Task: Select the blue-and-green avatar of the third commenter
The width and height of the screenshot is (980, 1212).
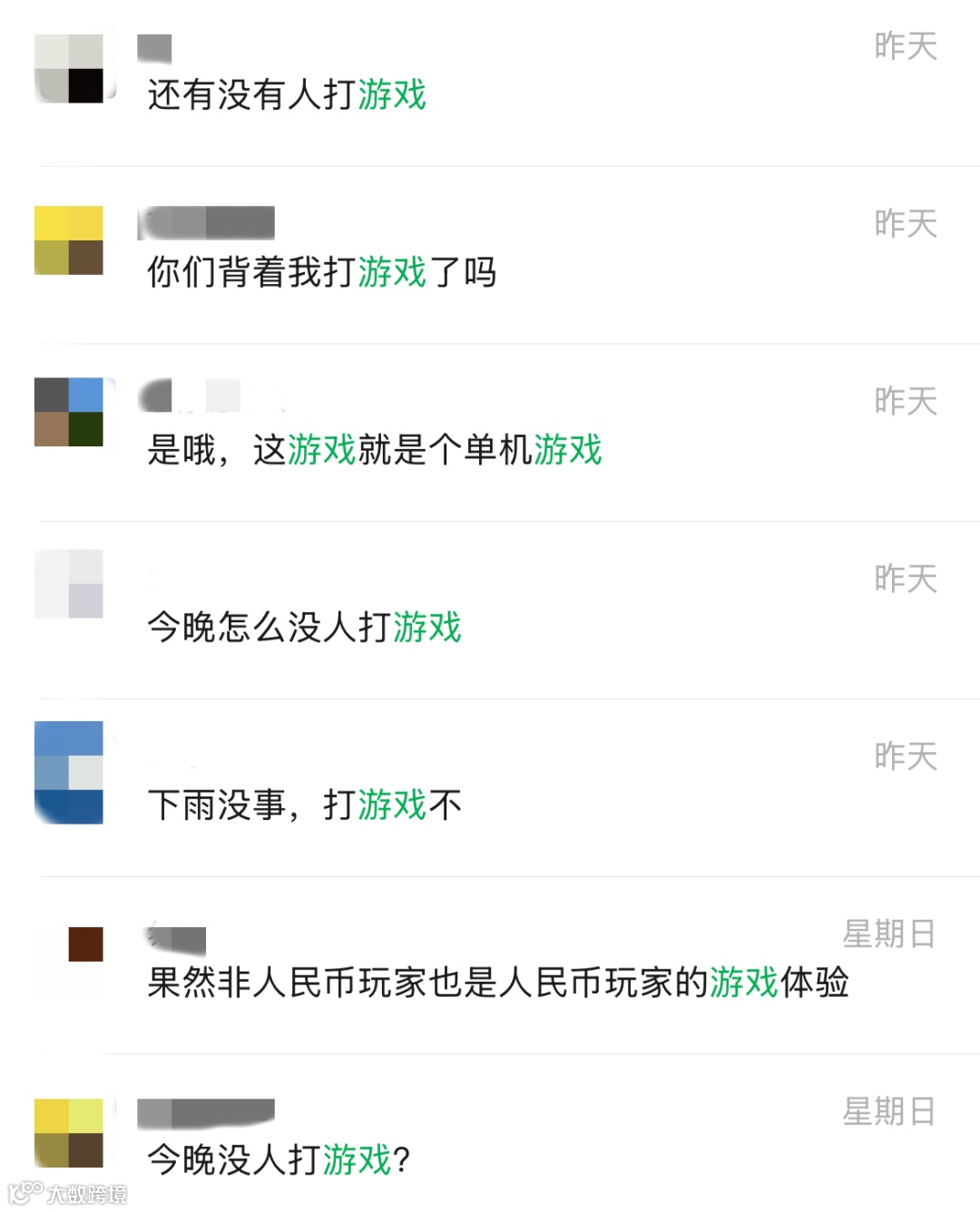Action: coord(71,413)
